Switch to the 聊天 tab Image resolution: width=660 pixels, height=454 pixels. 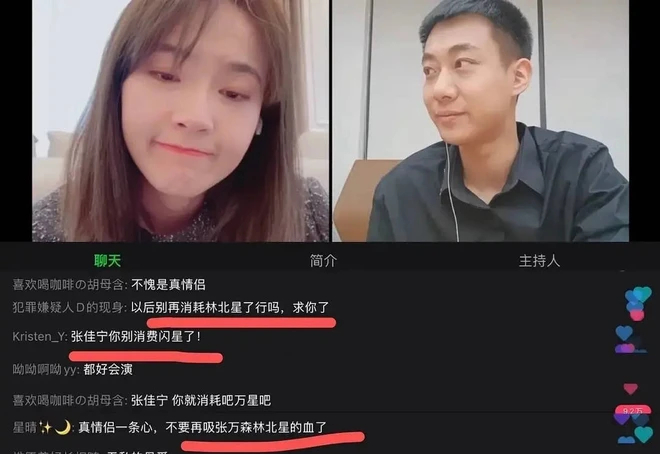click(107, 260)
